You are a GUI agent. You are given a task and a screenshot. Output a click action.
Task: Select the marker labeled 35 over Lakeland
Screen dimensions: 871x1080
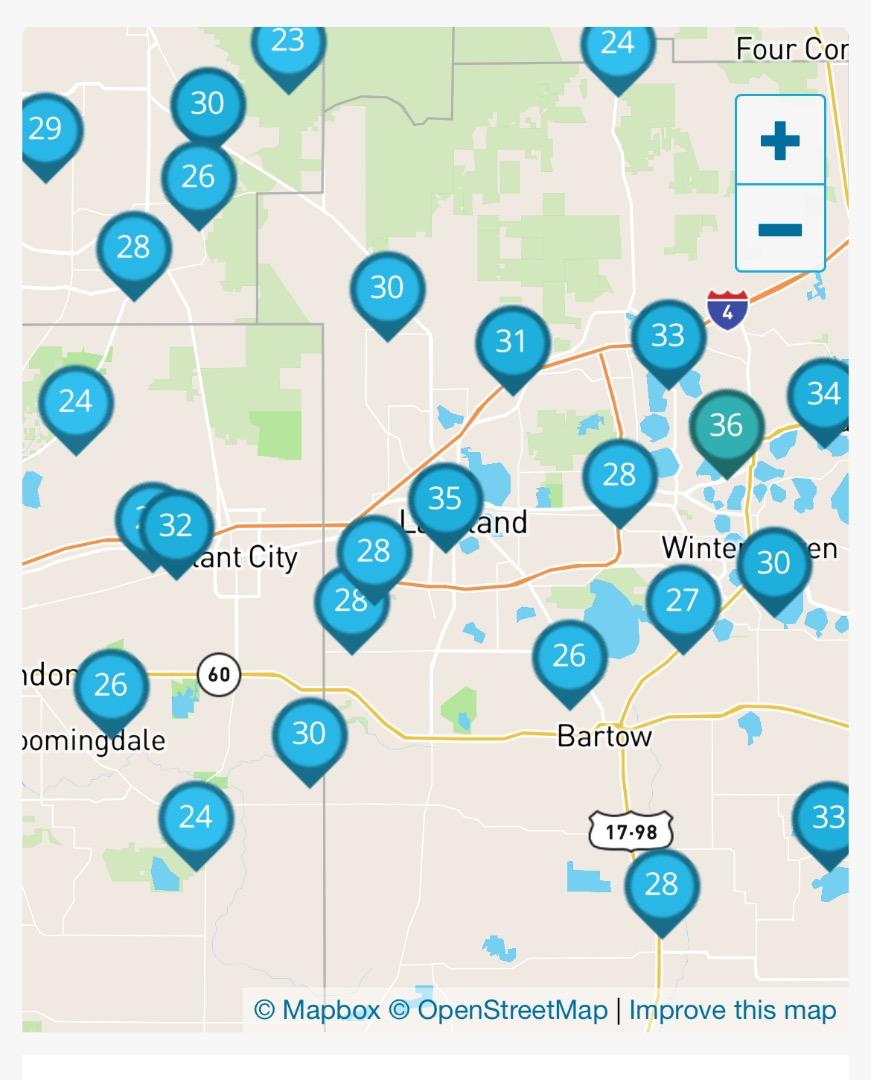click(445, 499)
